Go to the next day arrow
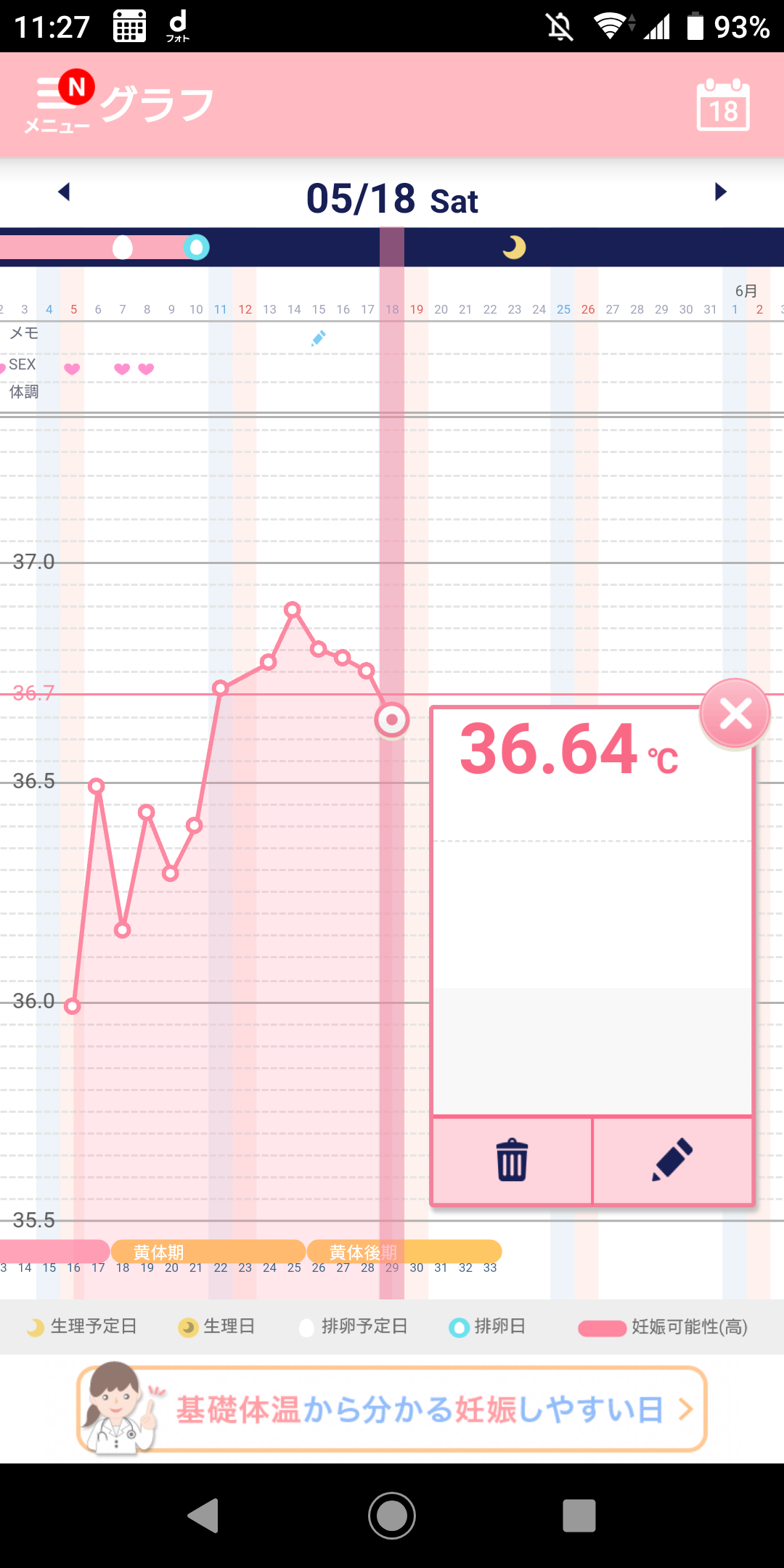The image size is (784, 1568). (x=720, y=192)
